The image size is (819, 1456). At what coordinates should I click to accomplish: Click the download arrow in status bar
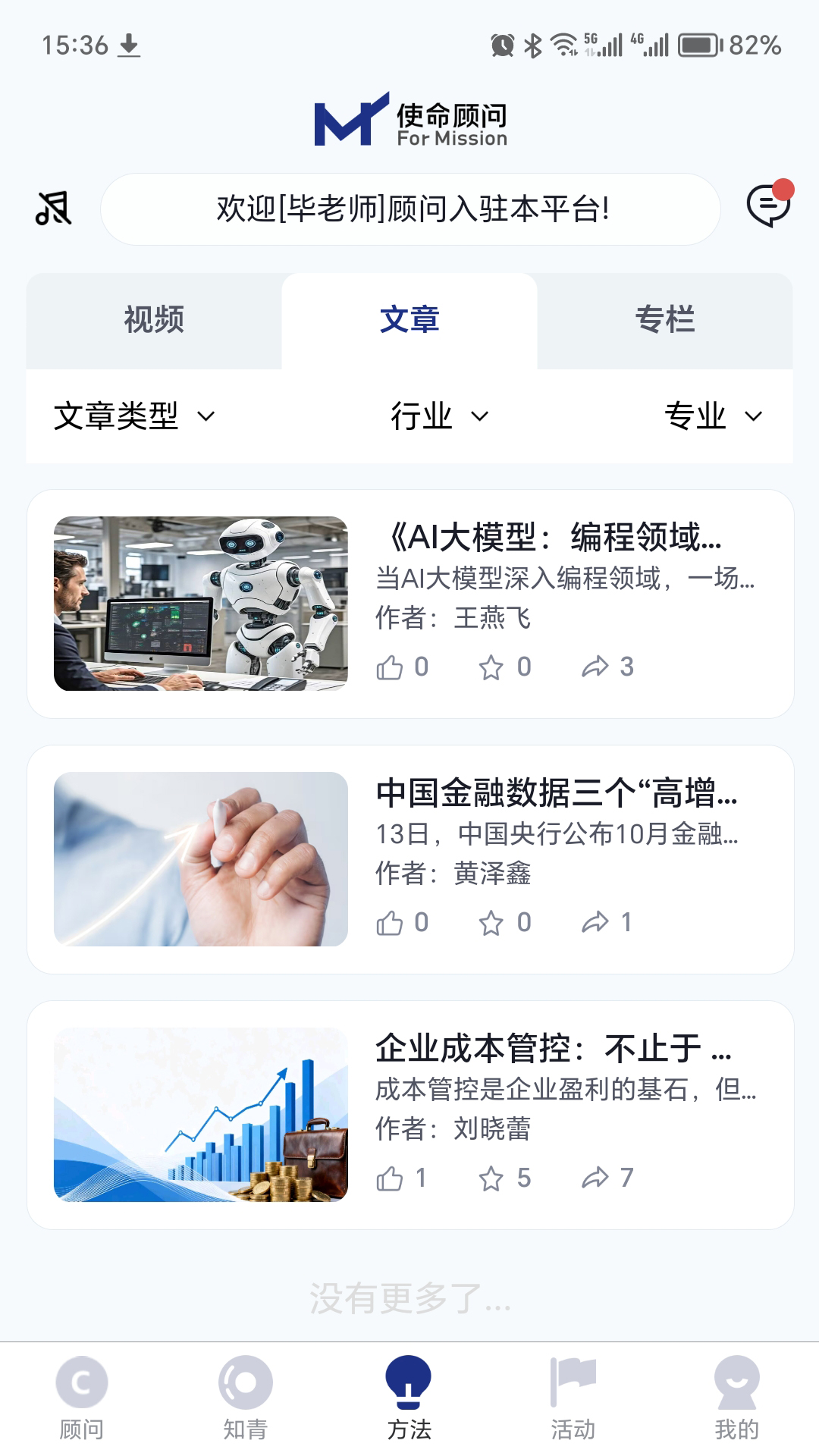130,47
